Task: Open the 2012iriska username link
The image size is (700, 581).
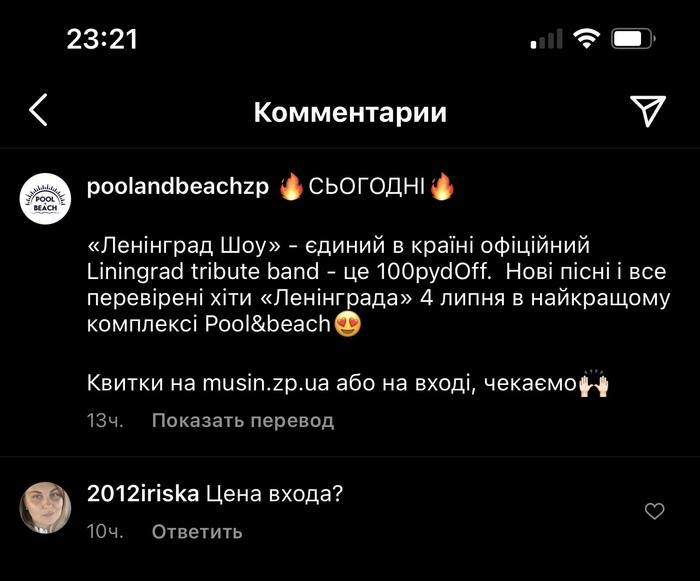Action: [x=142, y=493]
